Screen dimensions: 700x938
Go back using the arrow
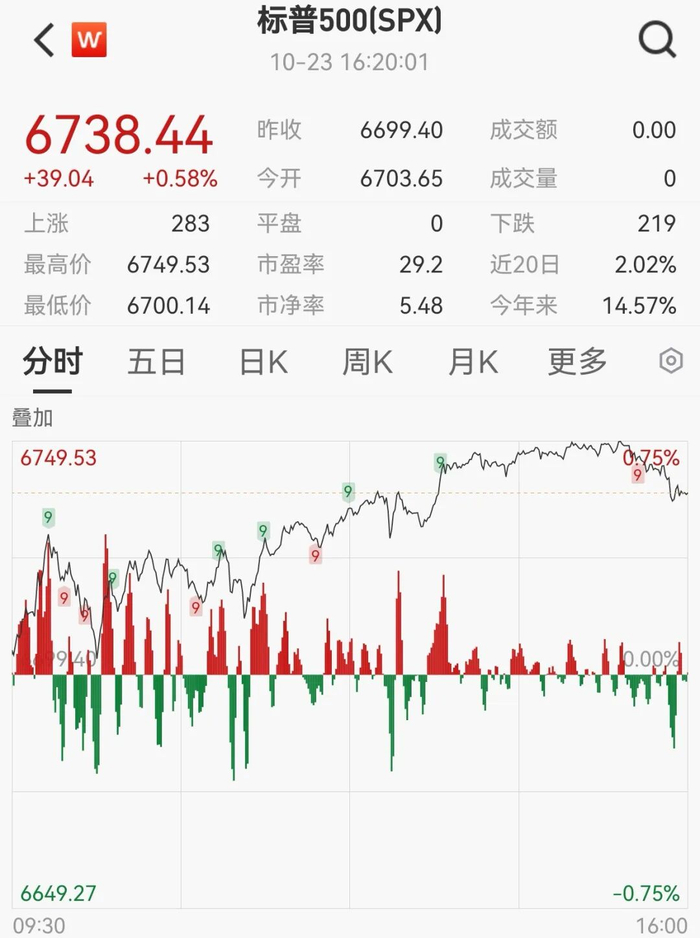click(x=43, y=40)
